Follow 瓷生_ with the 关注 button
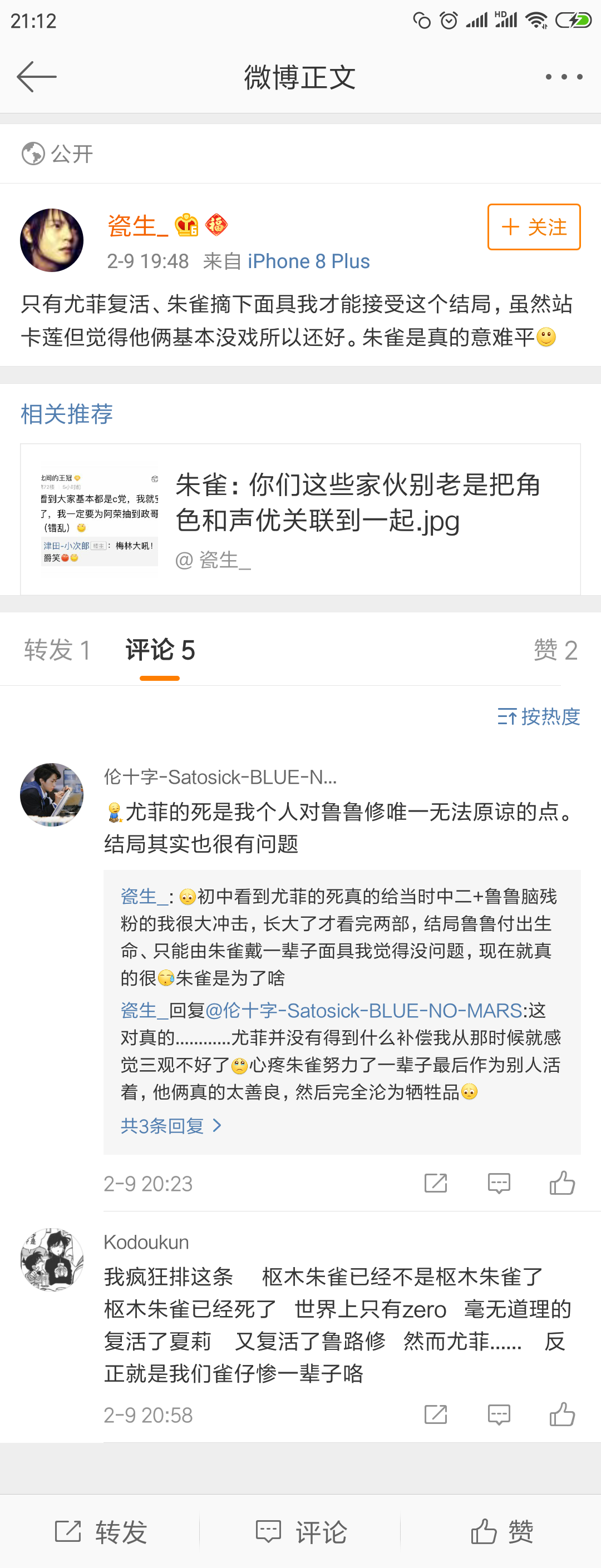The width and height of the screenshot is (601, 1568). click(534, 227)
